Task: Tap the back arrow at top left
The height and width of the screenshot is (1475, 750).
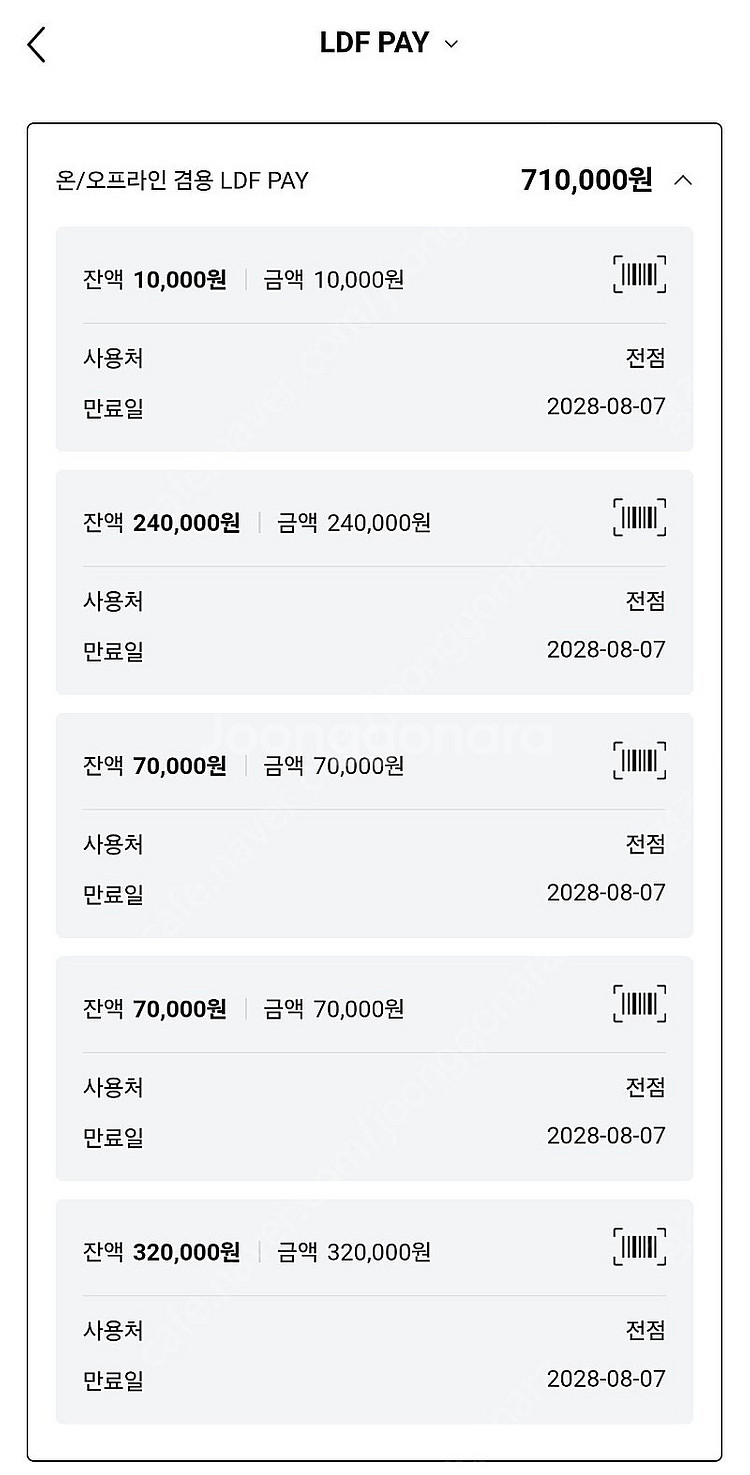Action: pyautogui.click(x=36, y=44)
